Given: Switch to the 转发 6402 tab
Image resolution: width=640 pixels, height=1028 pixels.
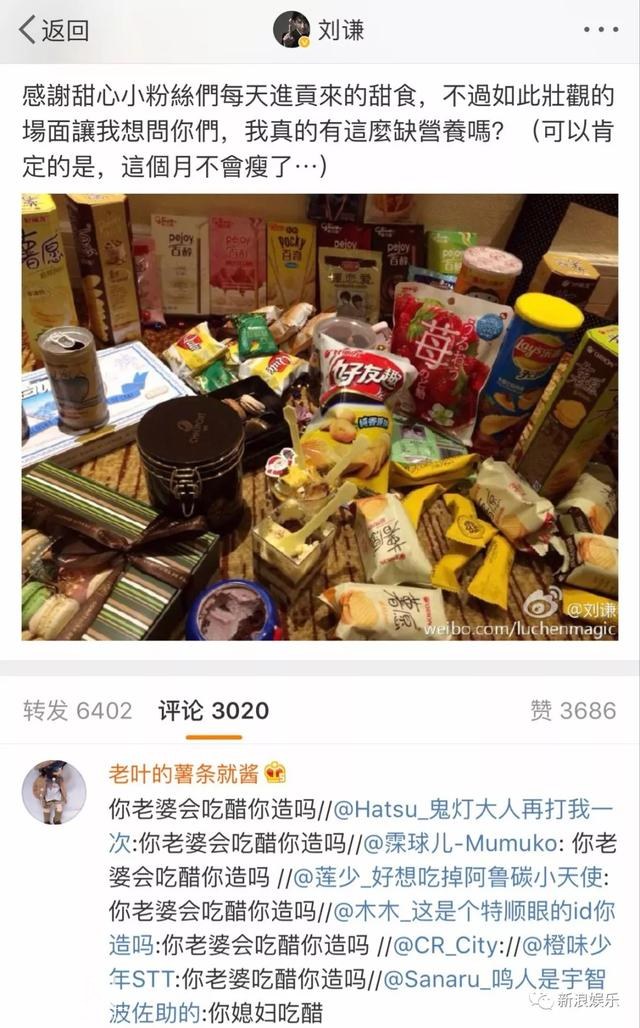Looking at the screenshot, I should 77,710.
